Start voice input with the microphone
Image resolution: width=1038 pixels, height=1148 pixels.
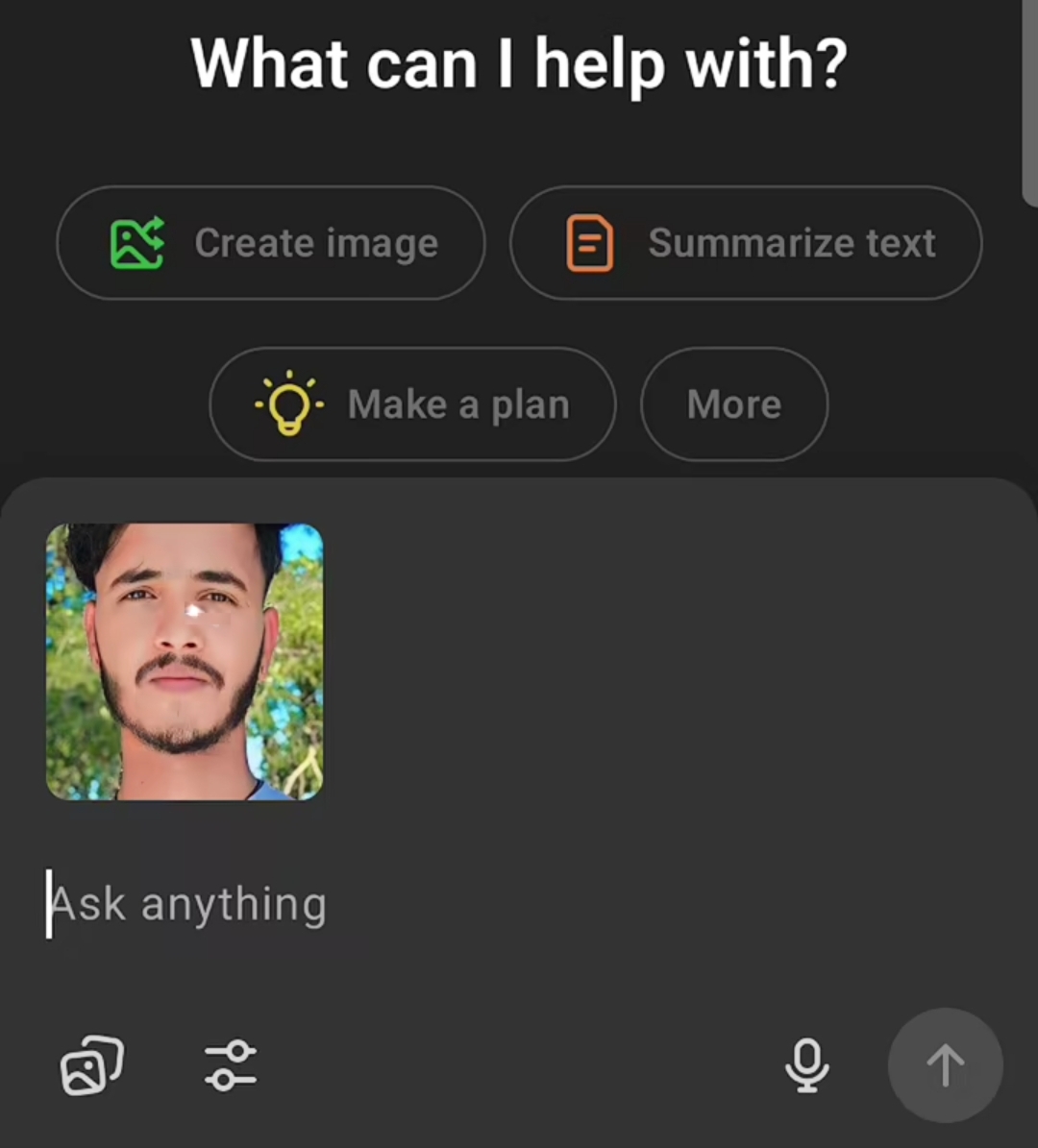coord(806,1065)
